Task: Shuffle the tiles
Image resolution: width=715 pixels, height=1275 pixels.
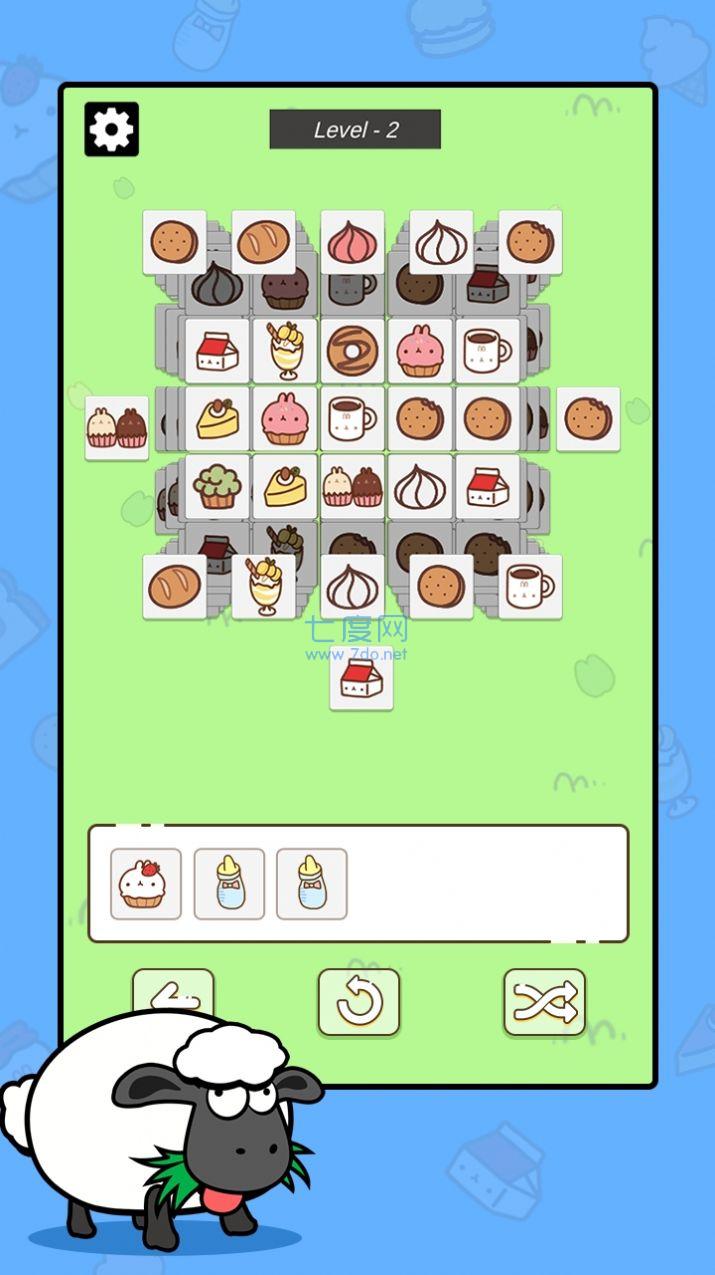Action: click(544, 1001)
